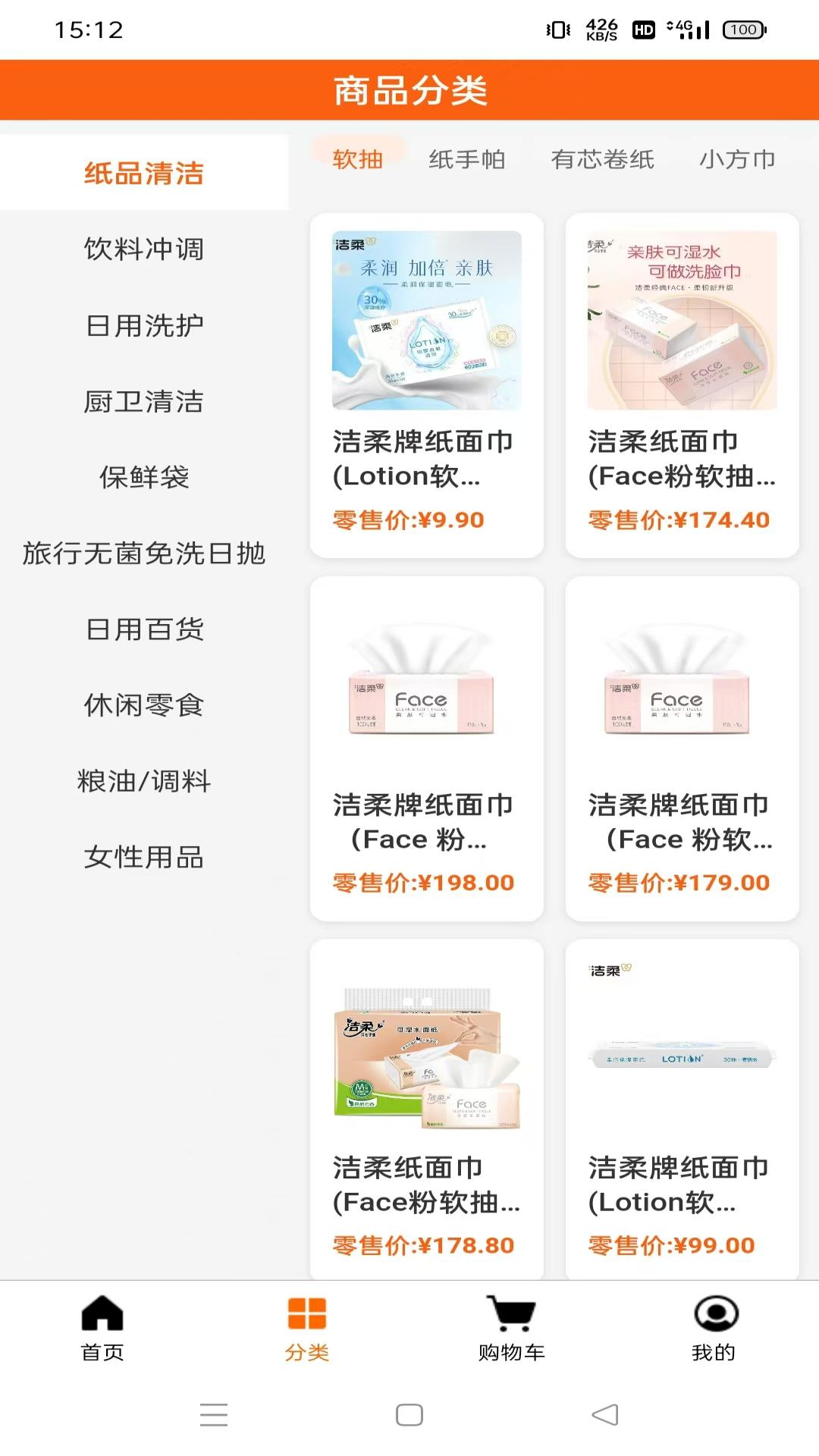Switch to the 纸手帕 tab
Image resolution: width=819 pixels, height=1456 pixels.
466,159
